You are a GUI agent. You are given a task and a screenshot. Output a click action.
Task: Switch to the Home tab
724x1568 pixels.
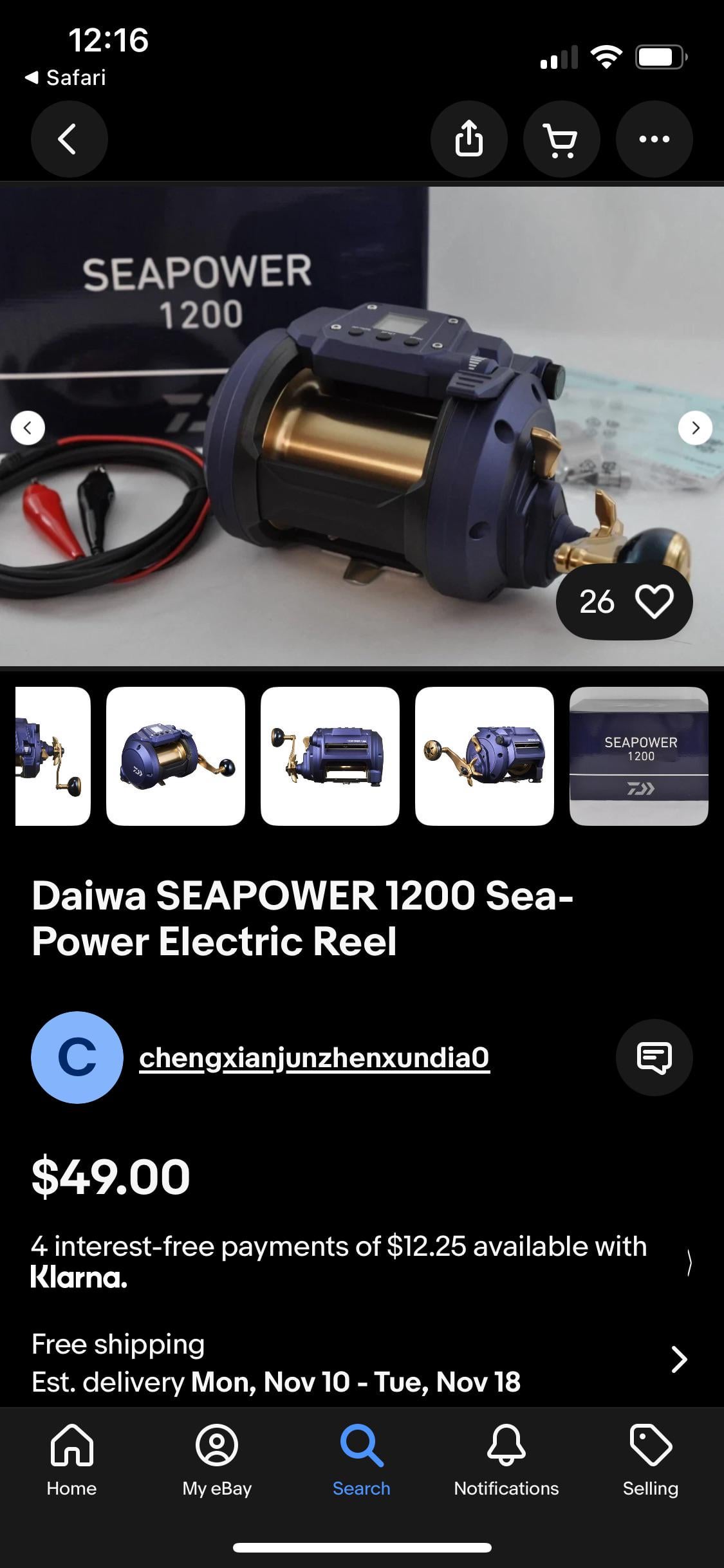[x=71, y=1460]
